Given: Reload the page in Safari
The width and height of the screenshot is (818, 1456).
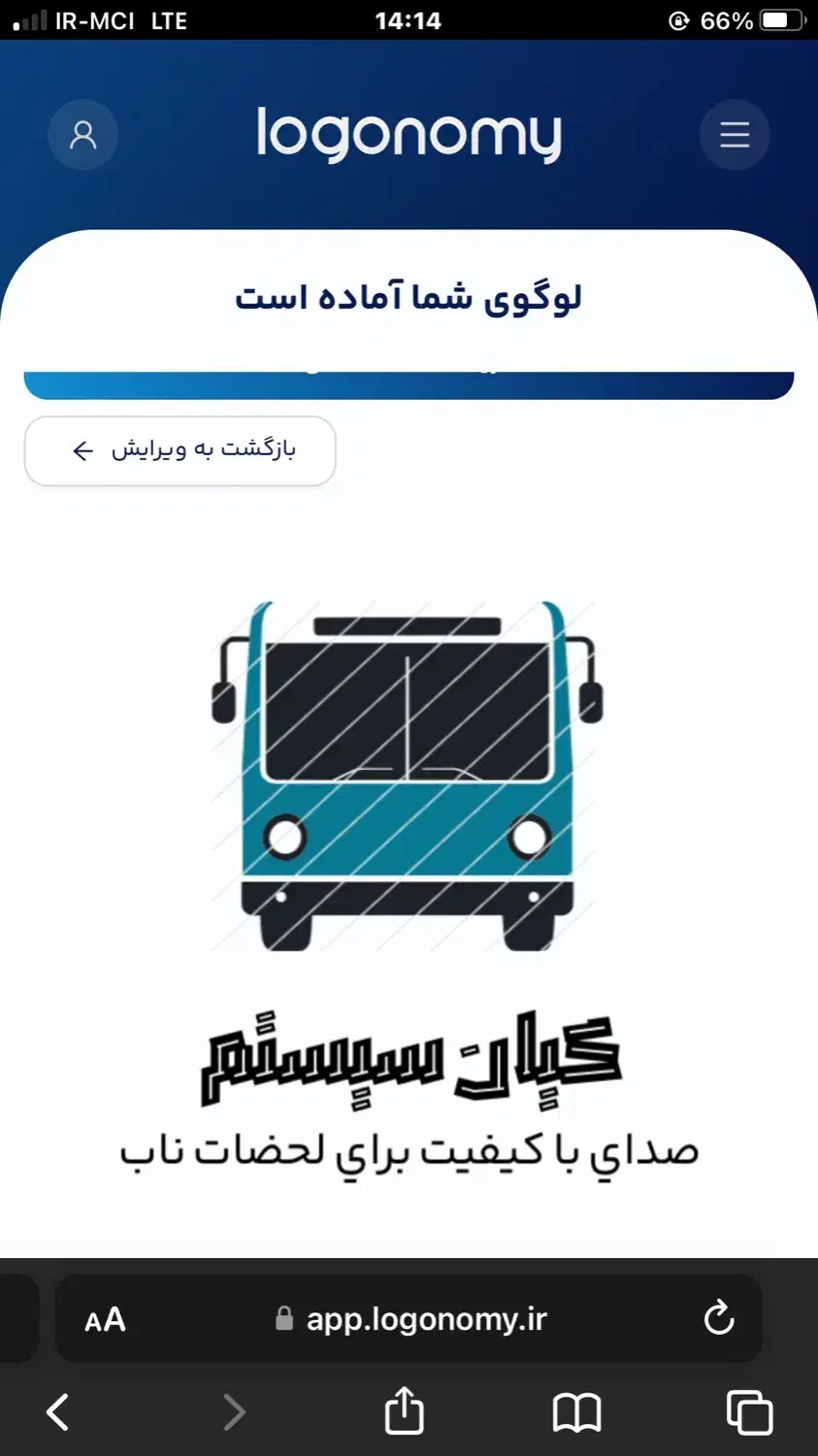Looking at the screenshot, I should point(718,1318).
